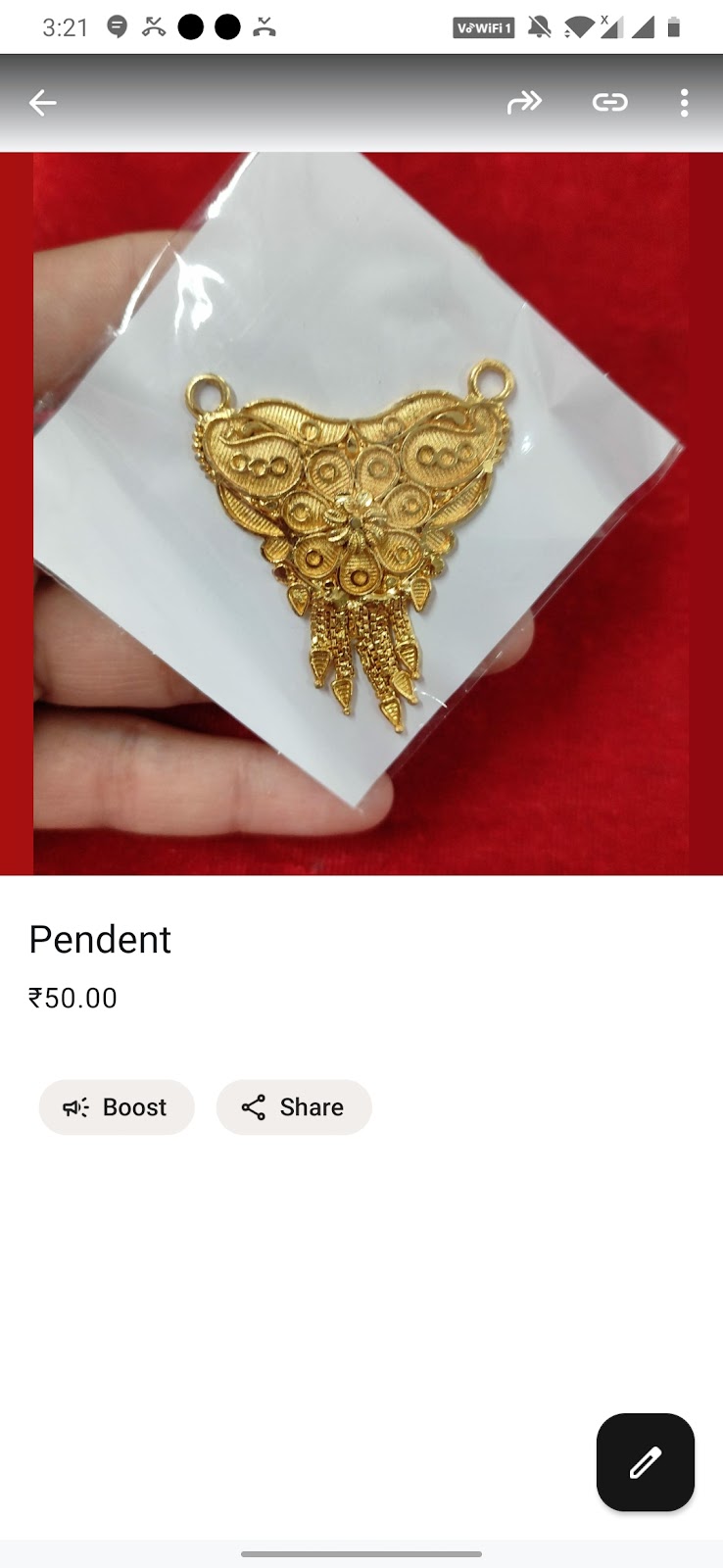Select the megaphone icon beside Boost
The image size is (723, 1568).
(x=74, y=1106)
